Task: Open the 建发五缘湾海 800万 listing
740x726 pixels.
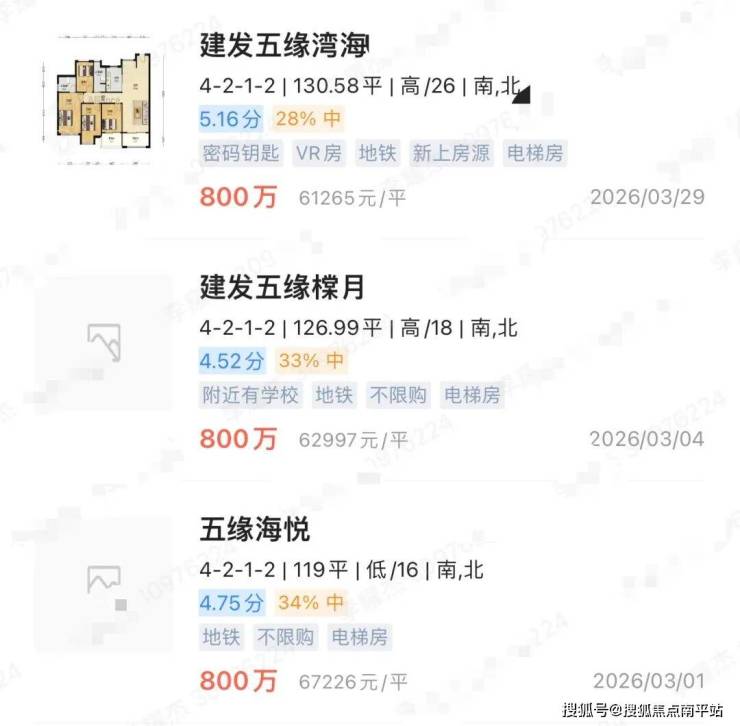Action: [284, 46]
